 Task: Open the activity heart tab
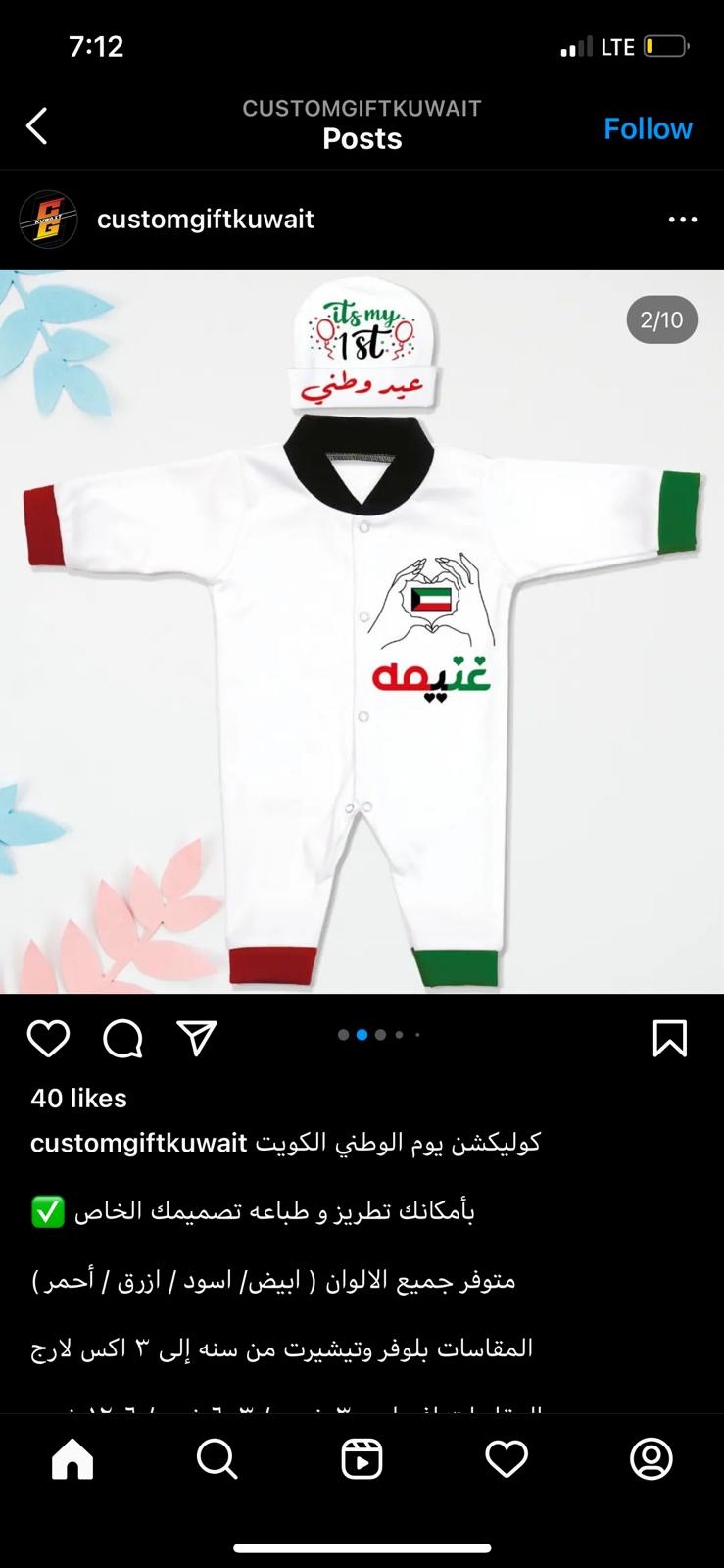(507, 1460)
